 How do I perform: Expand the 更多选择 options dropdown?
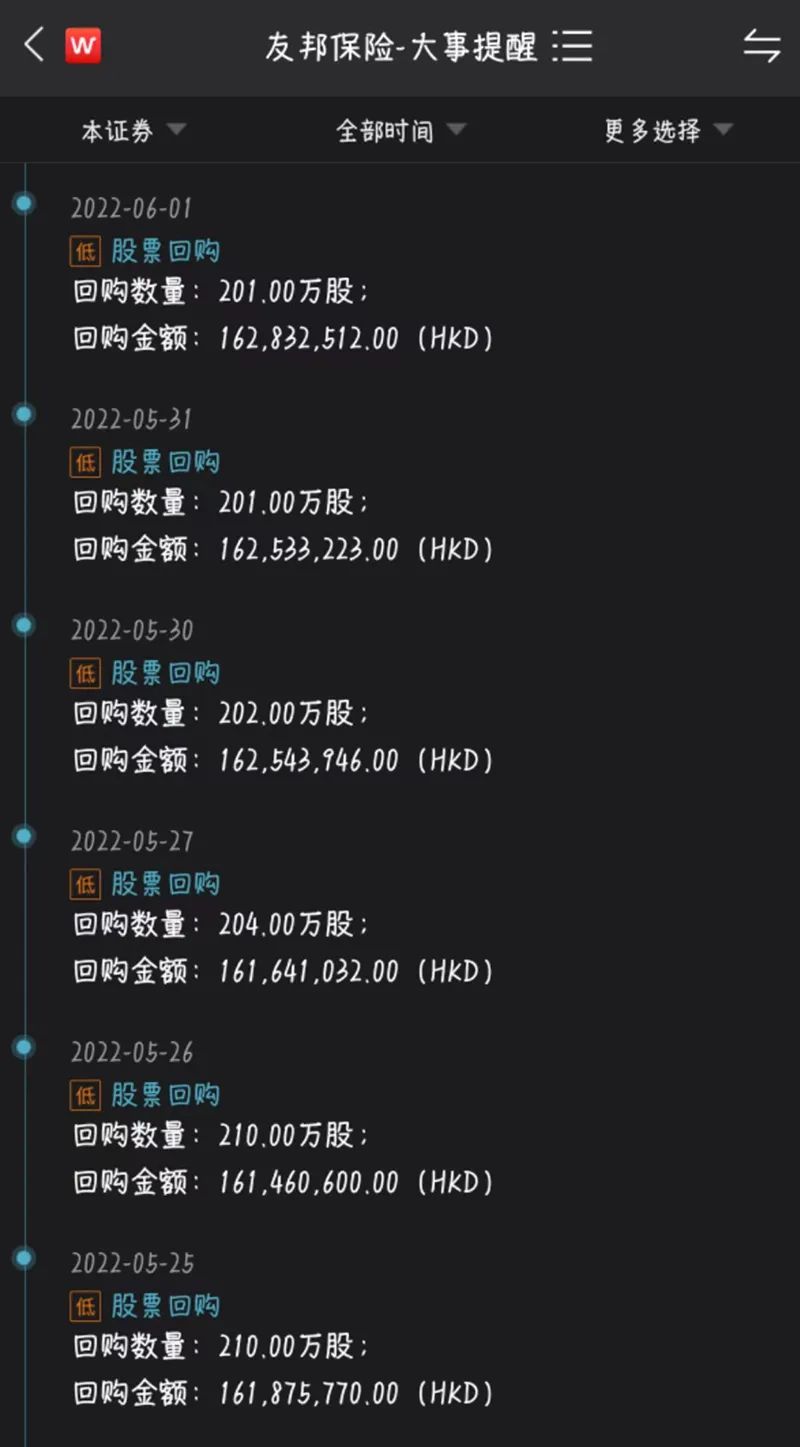[668, 131]
